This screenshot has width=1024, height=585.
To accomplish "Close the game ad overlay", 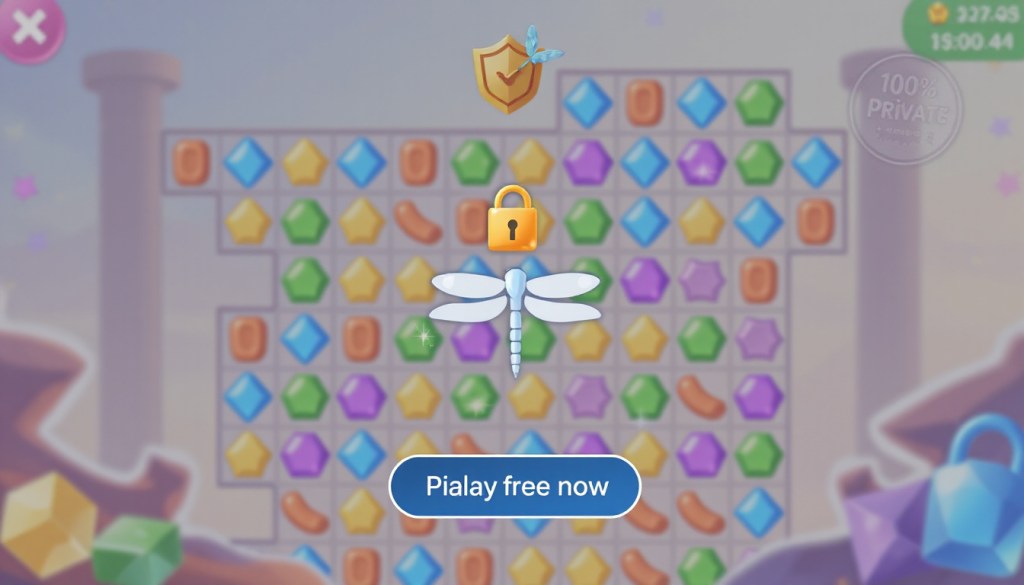I will coord(30,27).
